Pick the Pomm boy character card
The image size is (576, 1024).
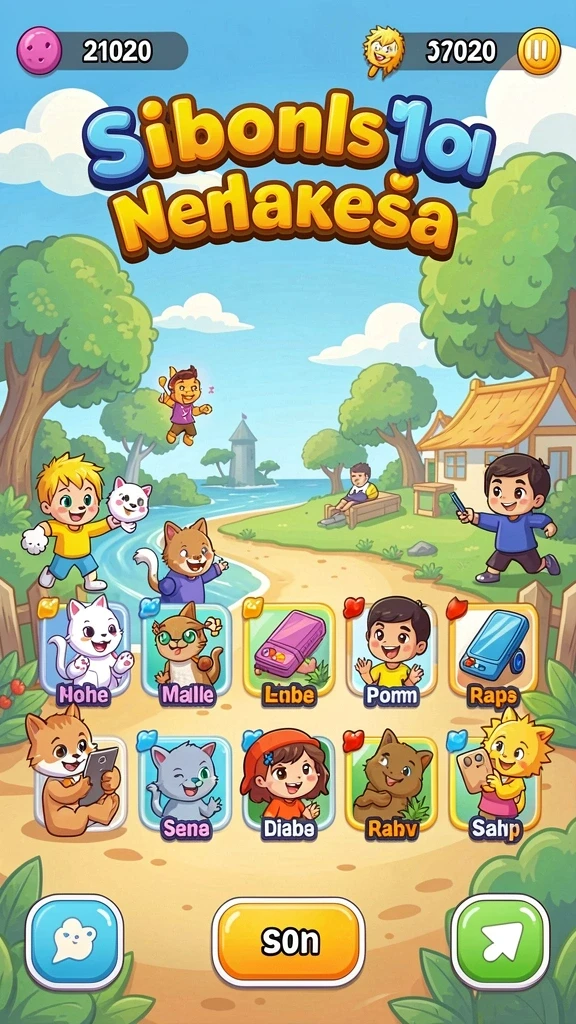[x=391, y=650]
